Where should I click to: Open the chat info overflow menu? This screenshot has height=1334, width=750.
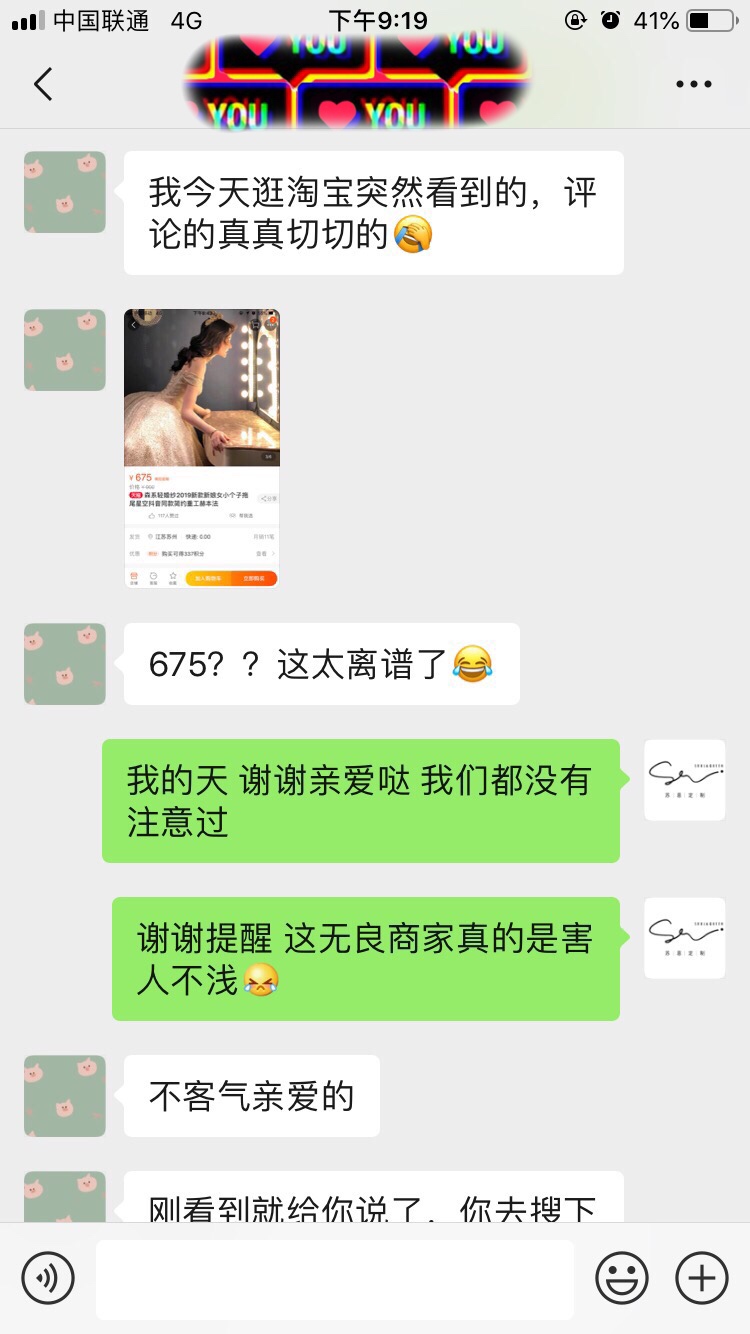(694, 84)
